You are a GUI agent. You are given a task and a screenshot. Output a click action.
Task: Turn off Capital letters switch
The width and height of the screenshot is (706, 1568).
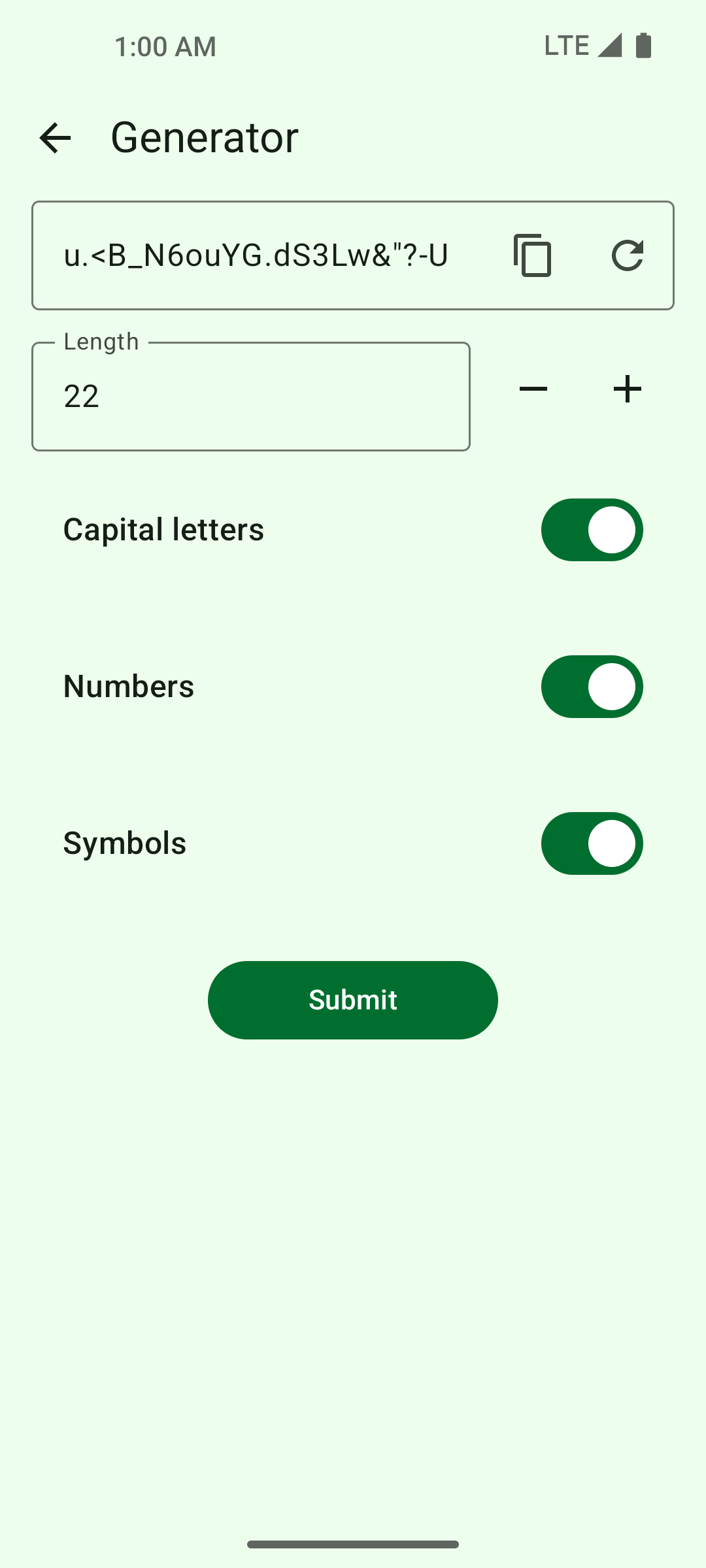tap(592, 530)
